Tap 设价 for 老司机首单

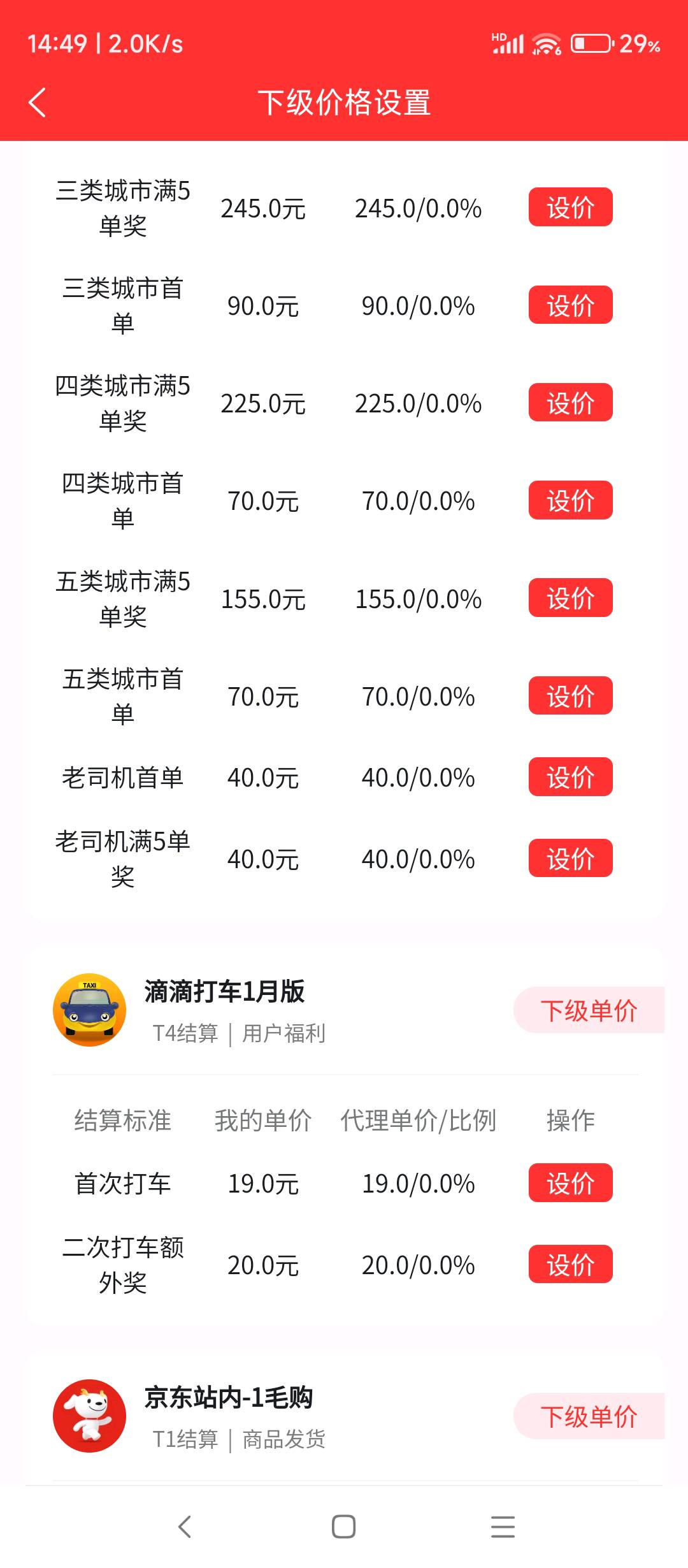570,777
